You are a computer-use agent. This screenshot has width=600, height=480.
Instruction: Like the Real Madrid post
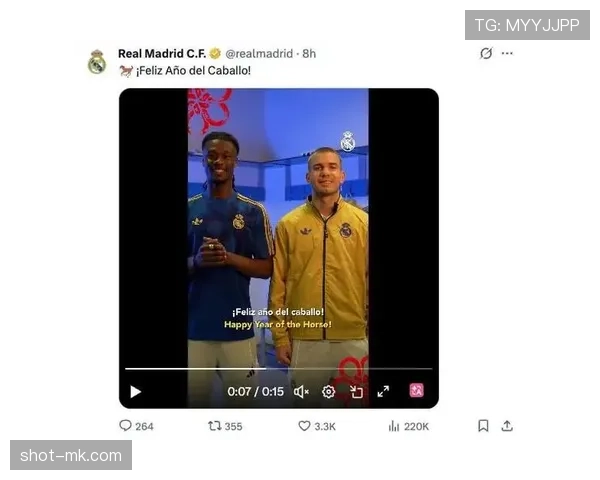[x=305, y=426]
